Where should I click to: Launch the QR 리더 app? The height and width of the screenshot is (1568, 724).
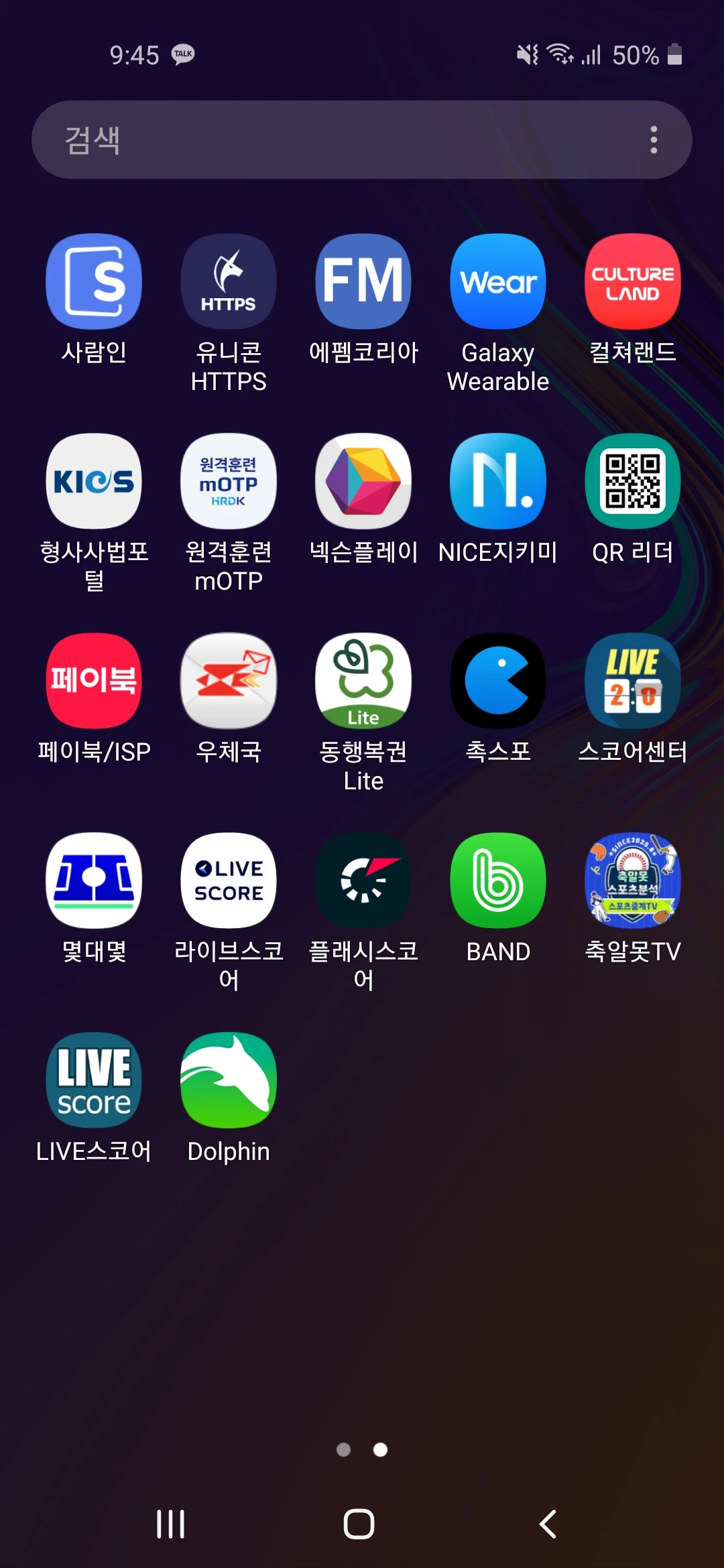pyautogui.click(x=633, y=481)
